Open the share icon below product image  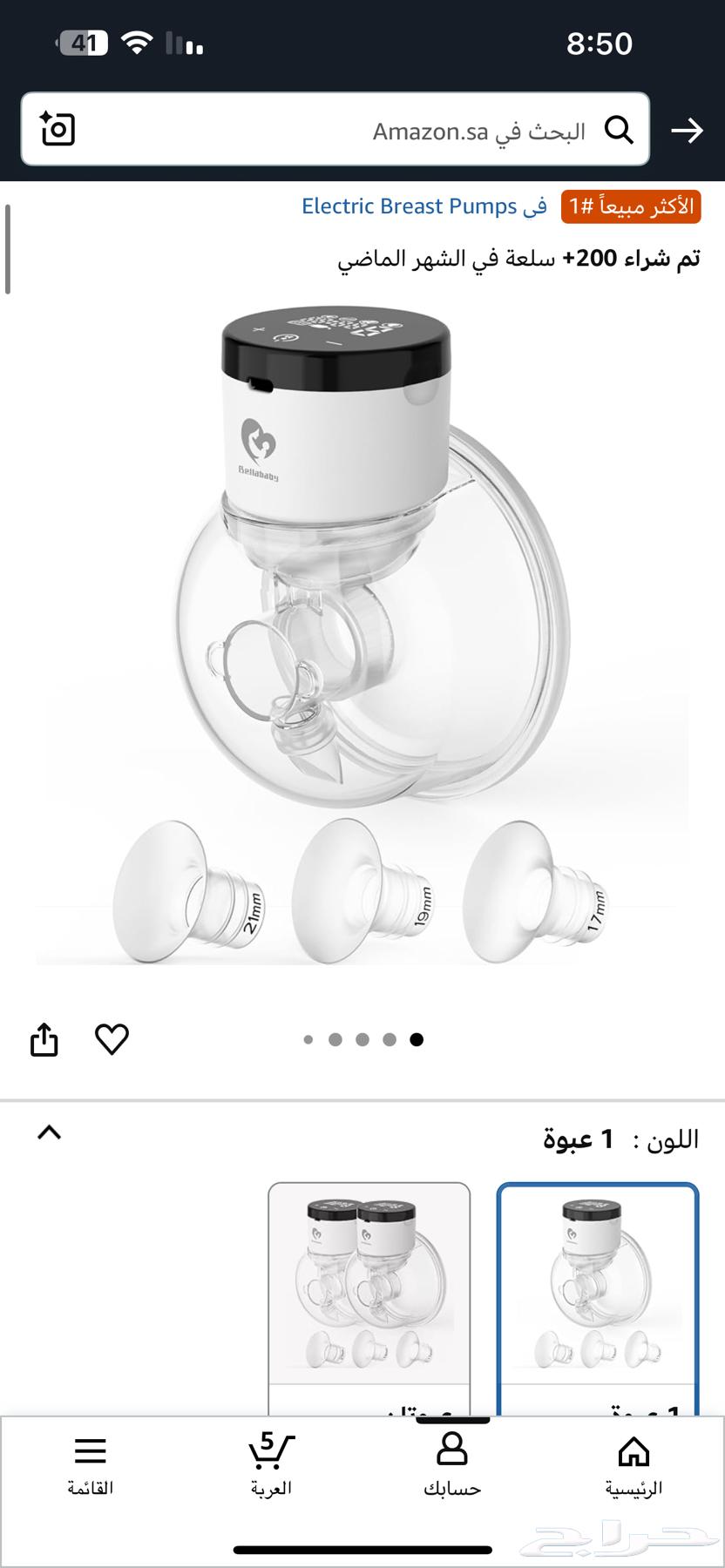pos(44,1039)
